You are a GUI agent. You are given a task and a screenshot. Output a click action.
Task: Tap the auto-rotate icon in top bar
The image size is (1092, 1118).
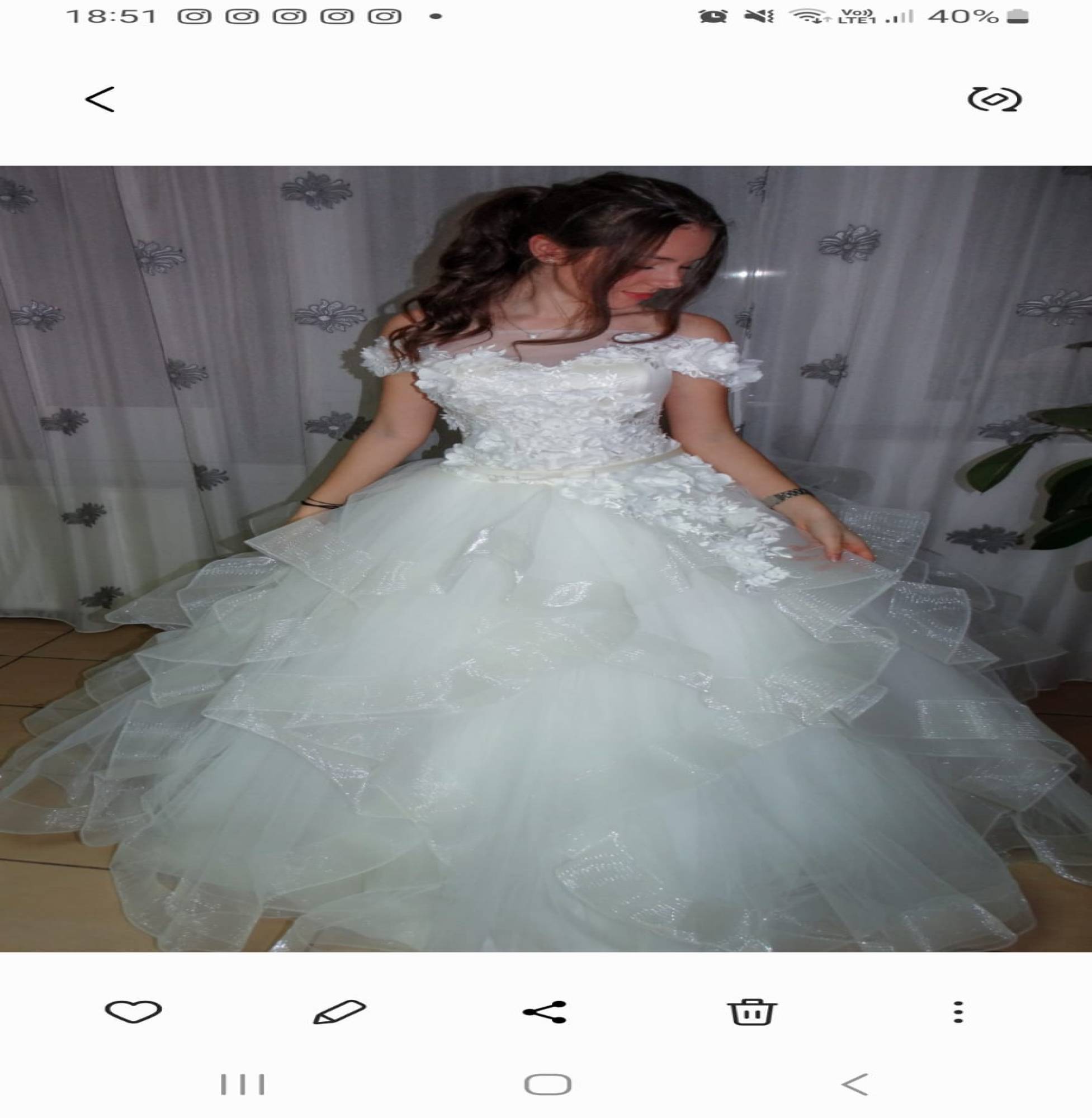[x=994, y=100]
